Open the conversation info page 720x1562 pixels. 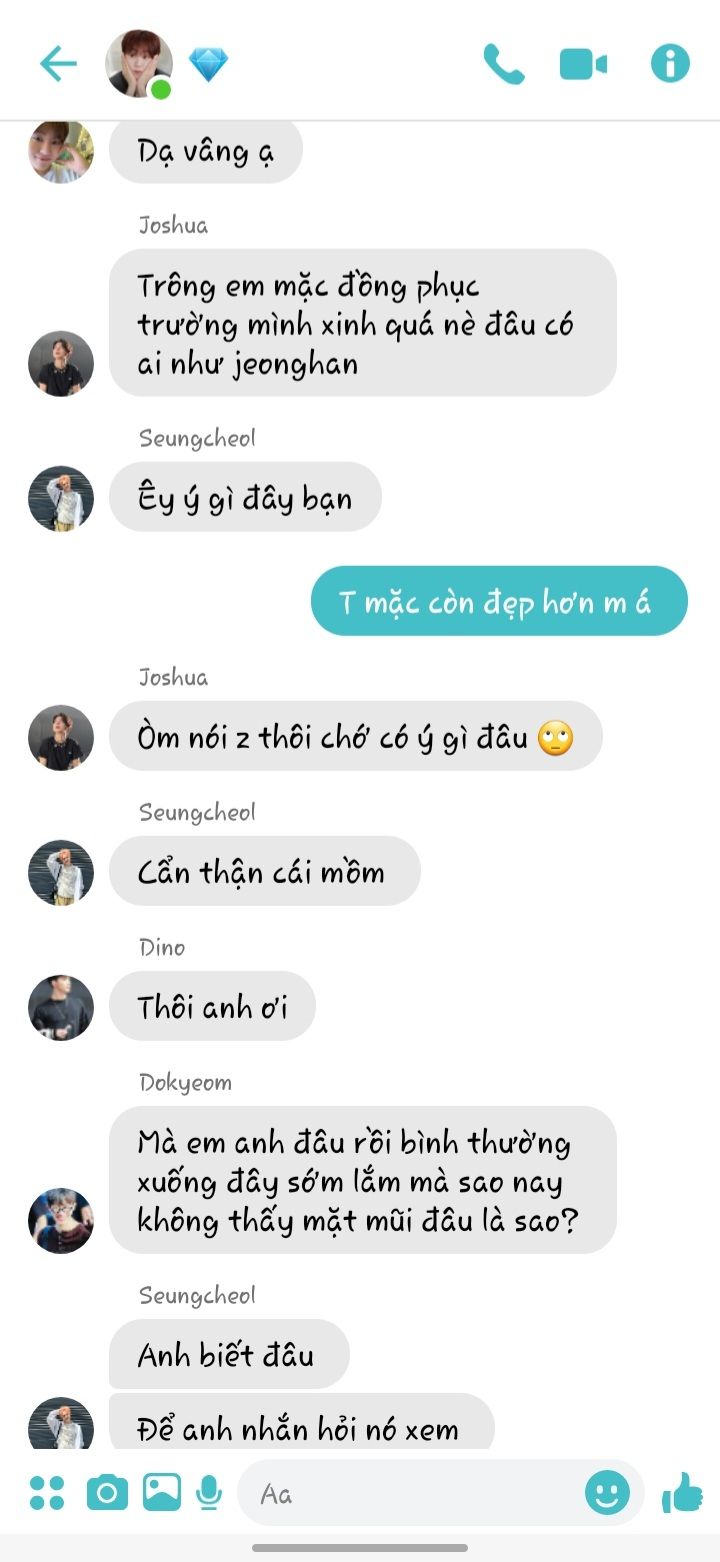click(x=670, y=64)
